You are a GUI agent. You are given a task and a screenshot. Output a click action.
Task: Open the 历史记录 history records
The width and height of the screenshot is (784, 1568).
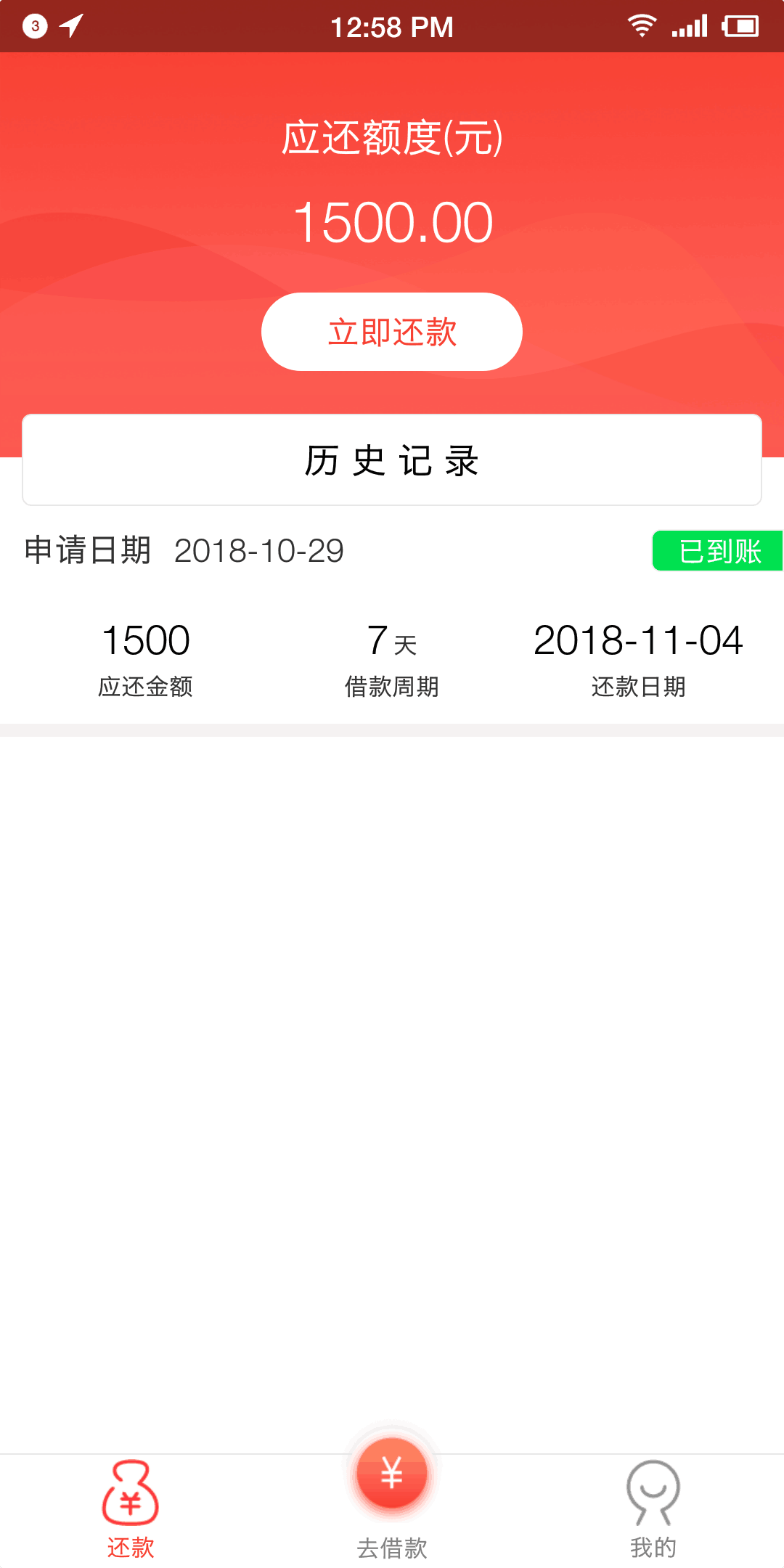coord(392,460)
